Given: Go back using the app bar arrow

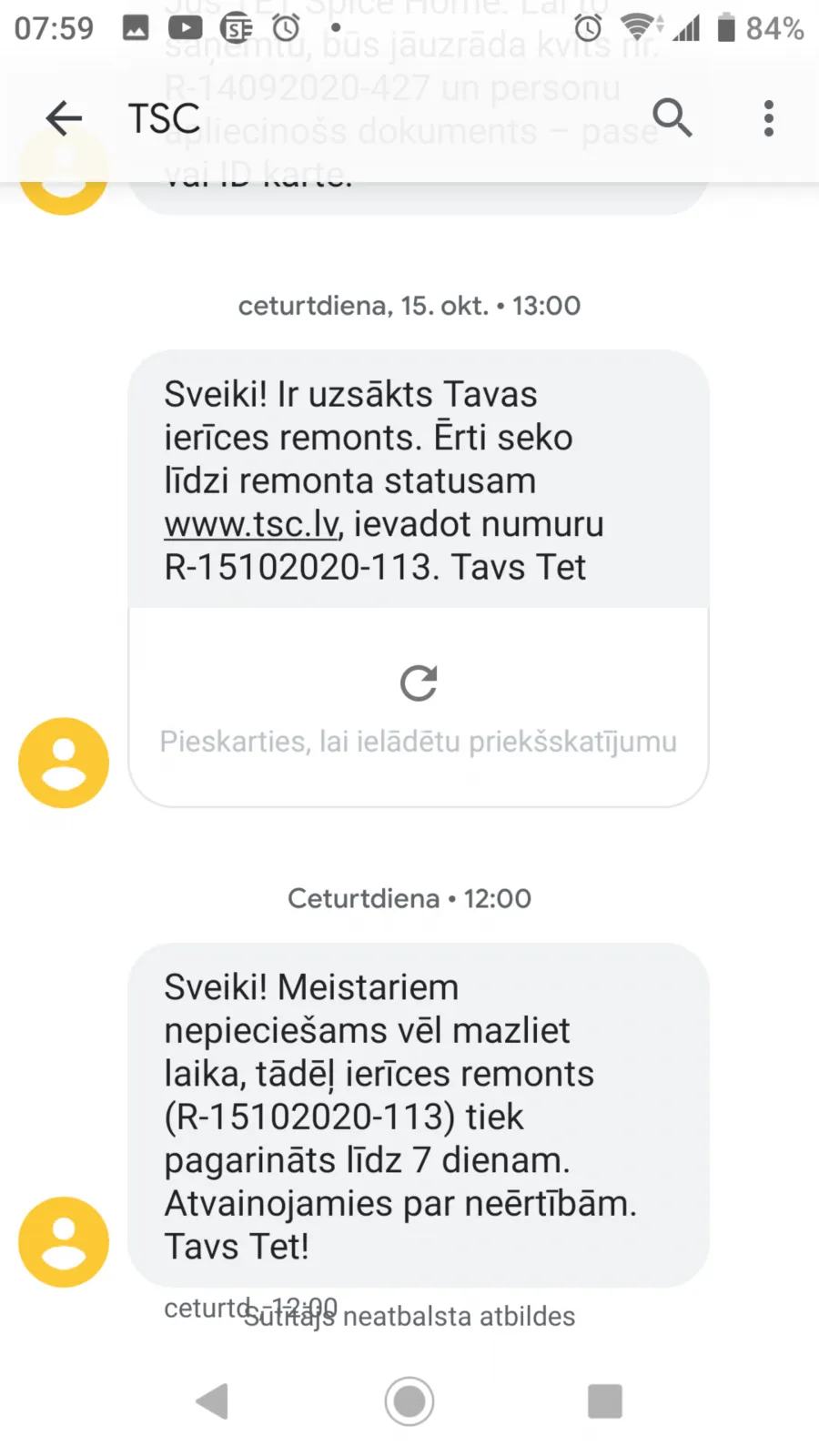Looking at the screenshot, I should coord(64,118).
